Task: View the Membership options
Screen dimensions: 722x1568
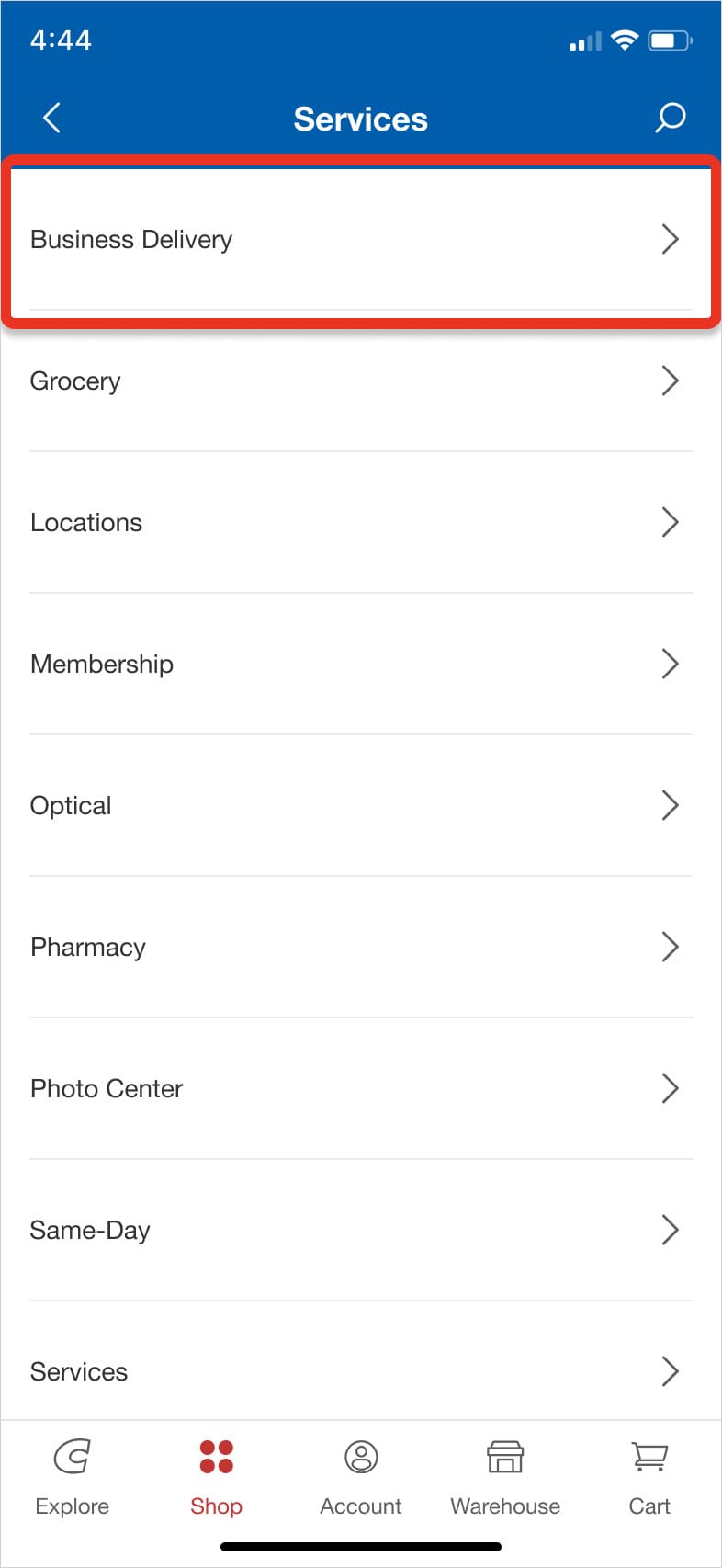Action: 361,664
